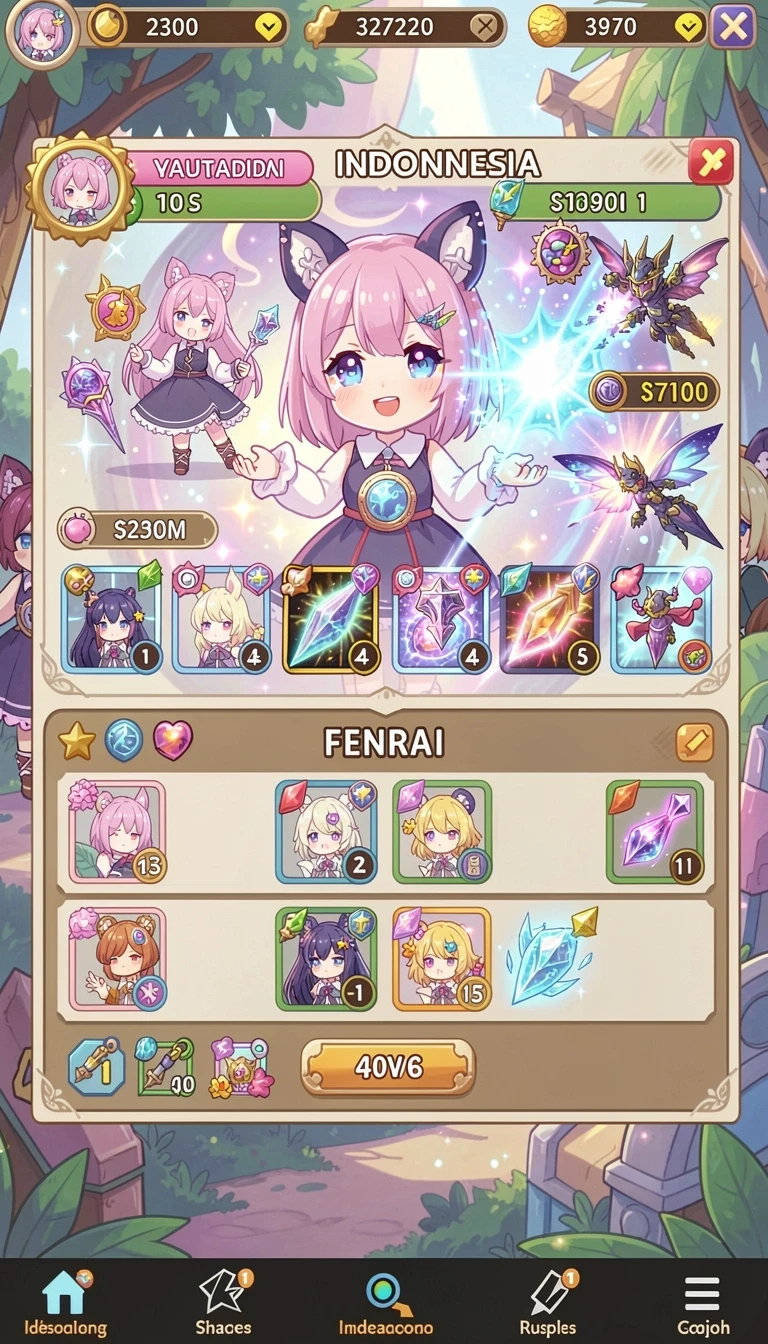Image resolution: width=768 pixels, height=1344 pixels.
Task: Select the blonde character card numbered 15
Action: (x=441, y=959)
